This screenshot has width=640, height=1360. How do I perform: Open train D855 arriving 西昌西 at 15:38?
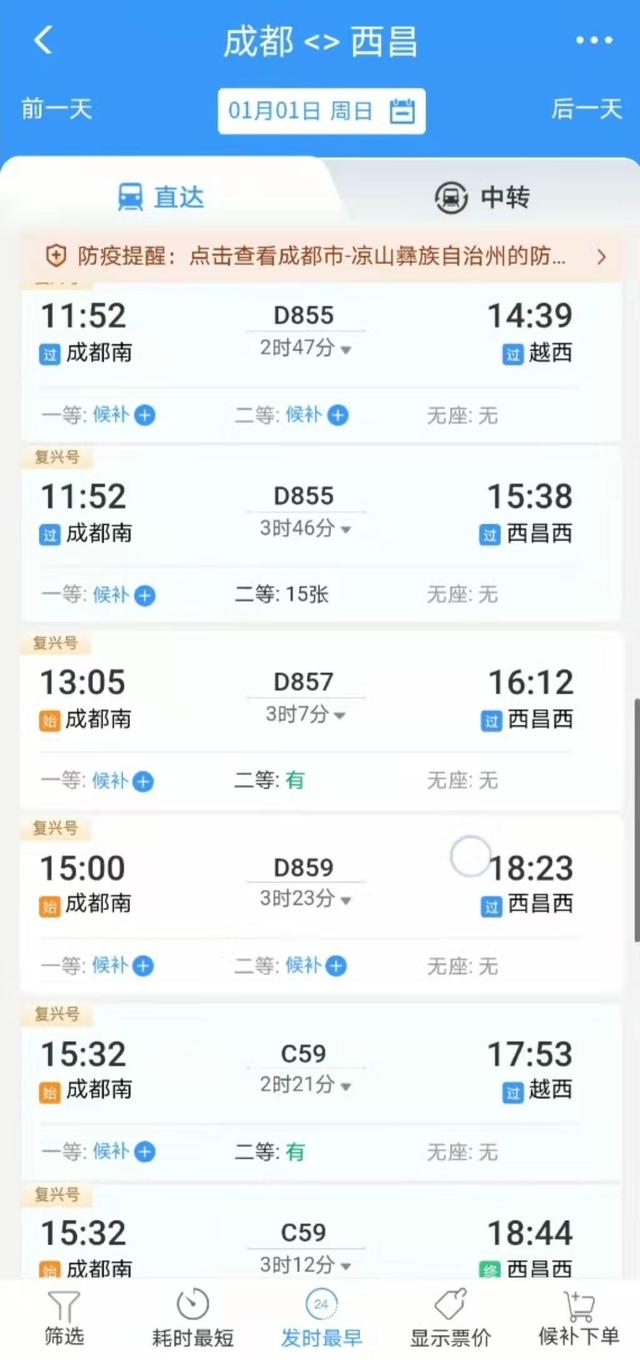click(x=304, y=496)
